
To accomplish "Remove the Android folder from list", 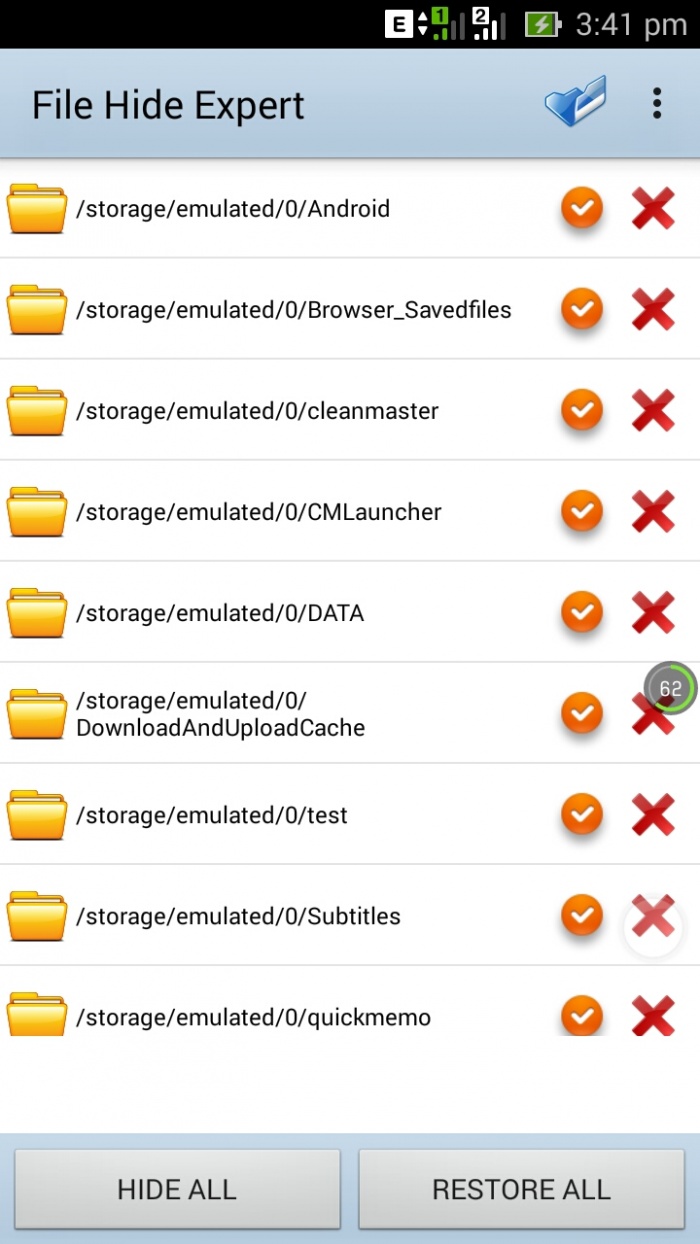I will (x=653, y=209).
